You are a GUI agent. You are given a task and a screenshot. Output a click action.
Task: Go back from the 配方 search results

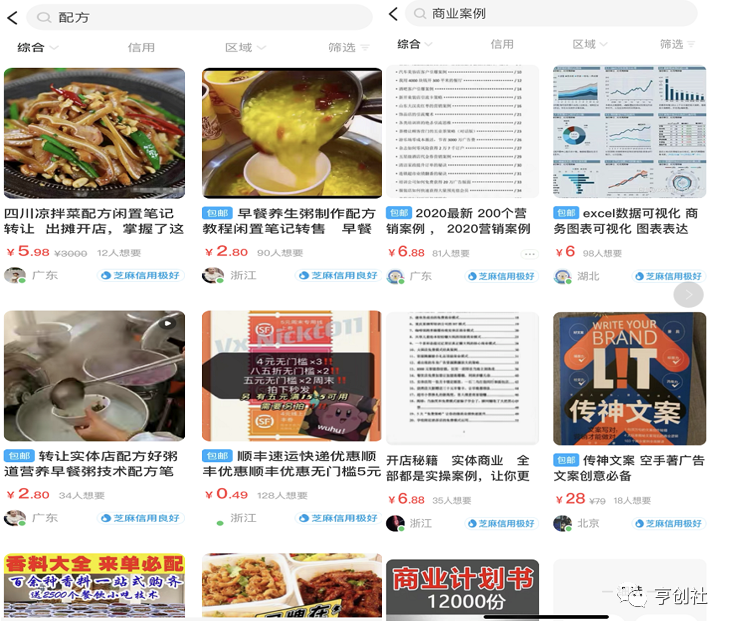tap(12, 17)
